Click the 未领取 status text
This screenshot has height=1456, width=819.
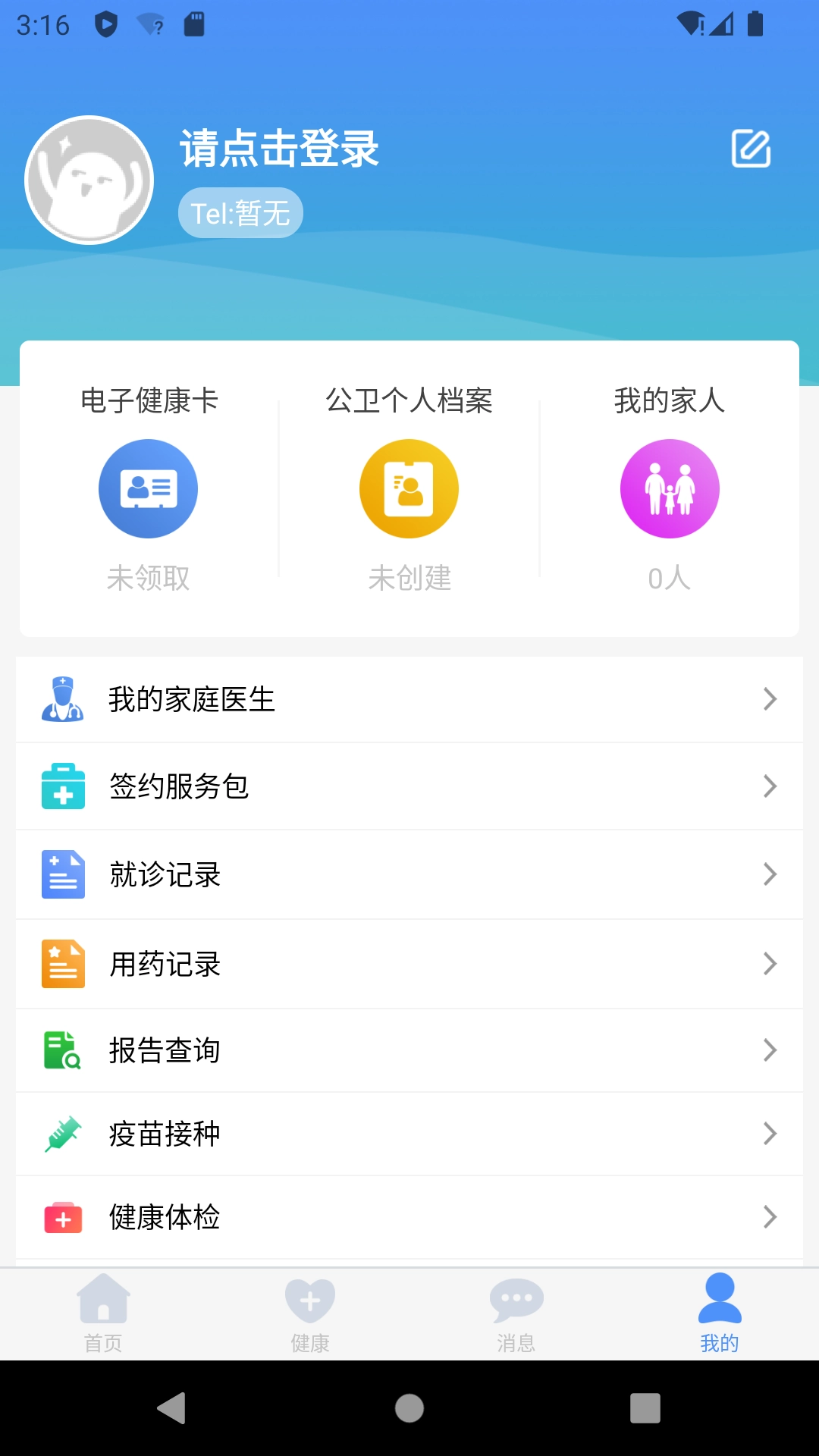148,579
